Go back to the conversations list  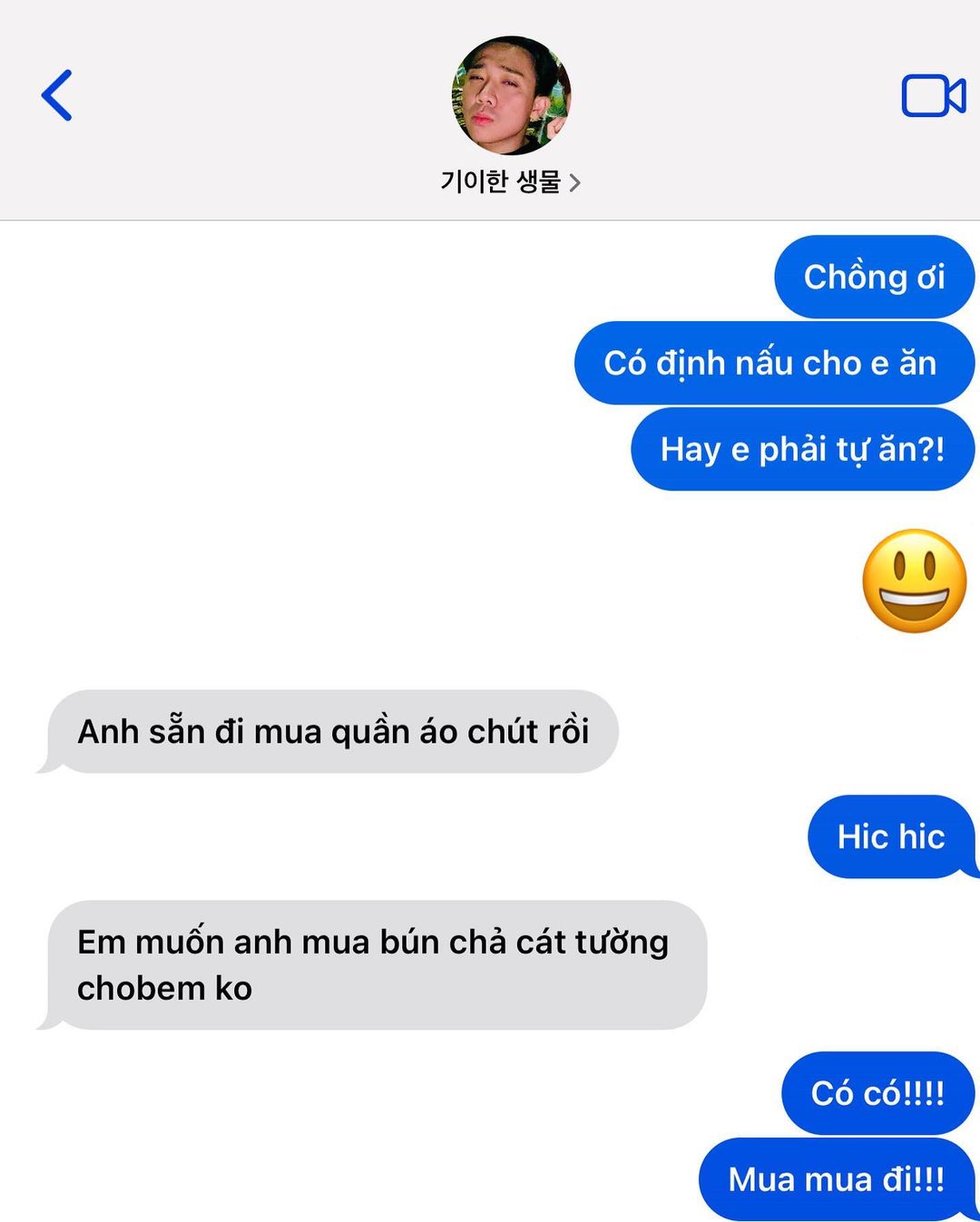click(57, 95)
